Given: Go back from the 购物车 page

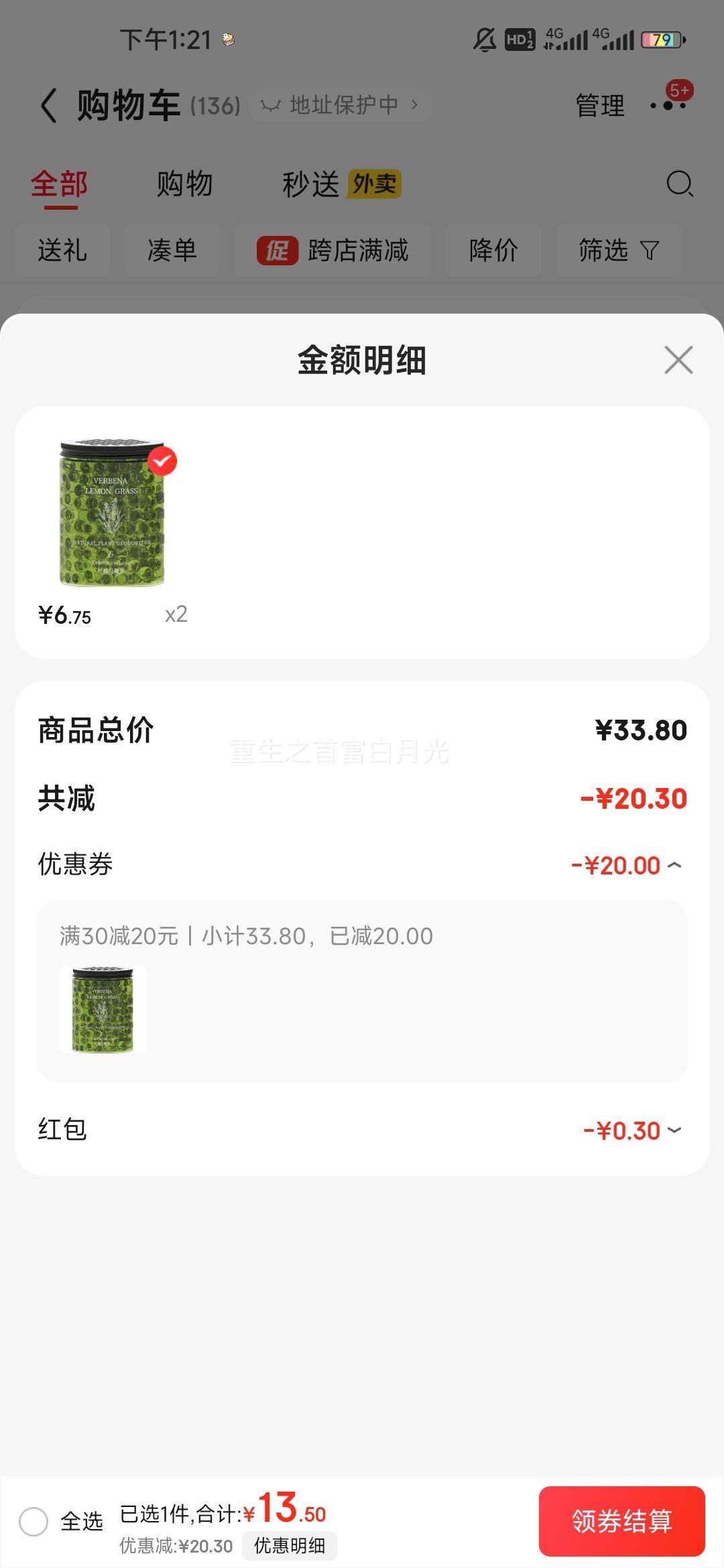Looking at the screenshot, I should coord(49,106).
